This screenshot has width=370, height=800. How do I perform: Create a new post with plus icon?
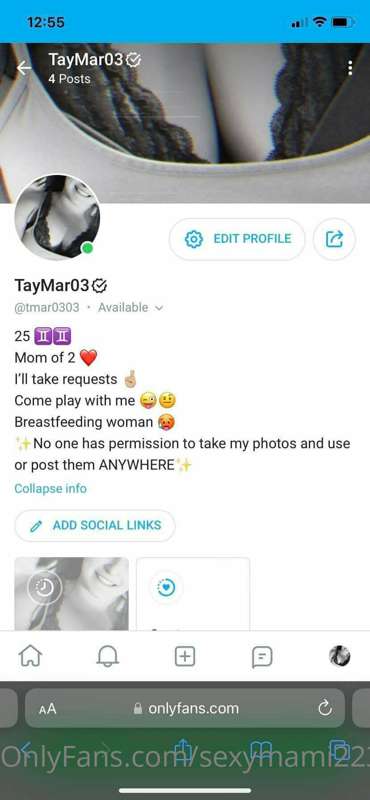coord(185,656)
